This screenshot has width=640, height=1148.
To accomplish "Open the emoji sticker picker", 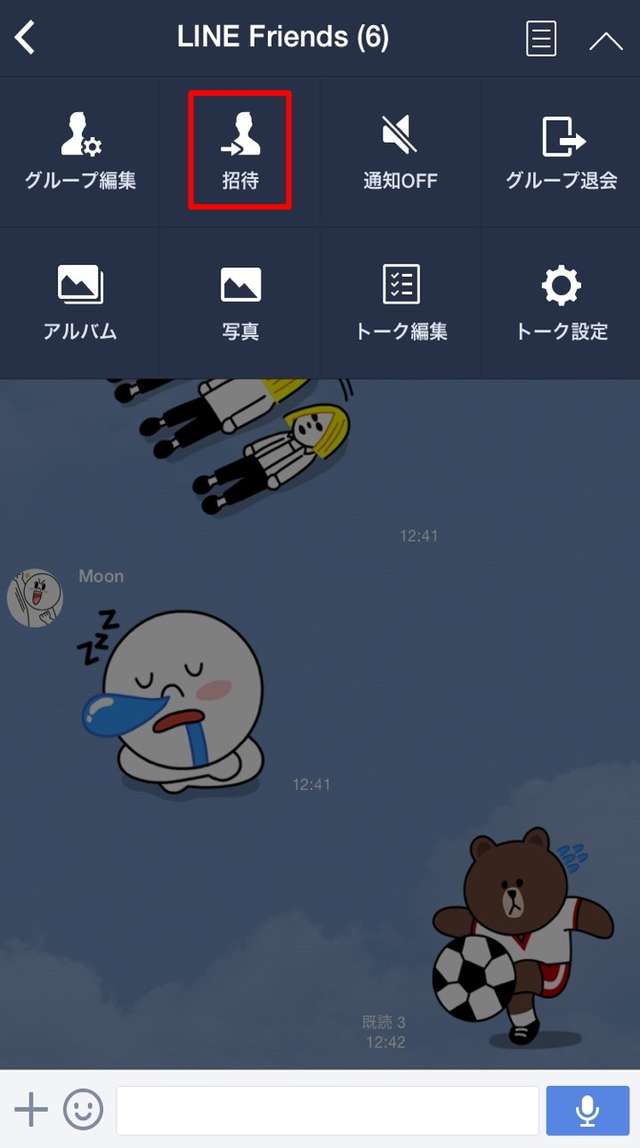I will (83, 1110).
